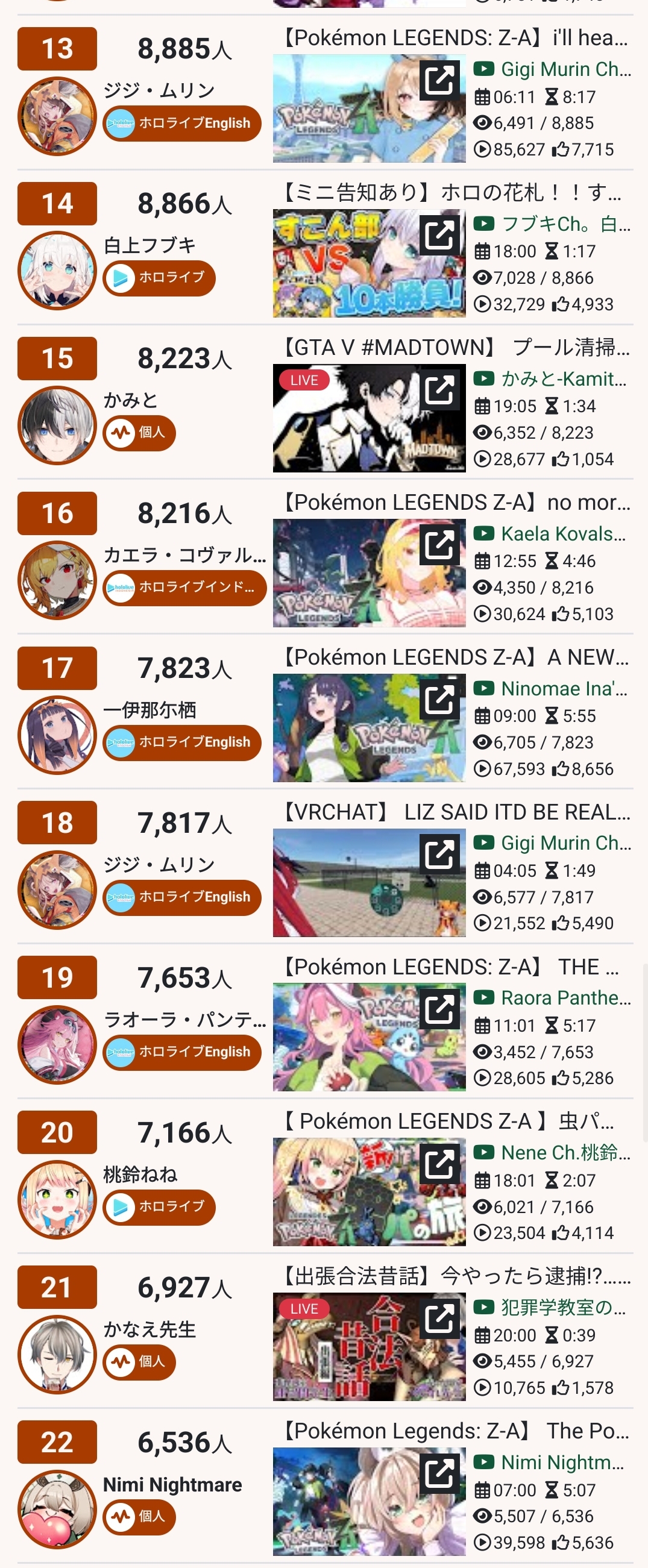The height and width of the screenshot is (1568, 648).
Task: Open Nimi Nightmare's avatar profile
Action: coord(57,1509)
